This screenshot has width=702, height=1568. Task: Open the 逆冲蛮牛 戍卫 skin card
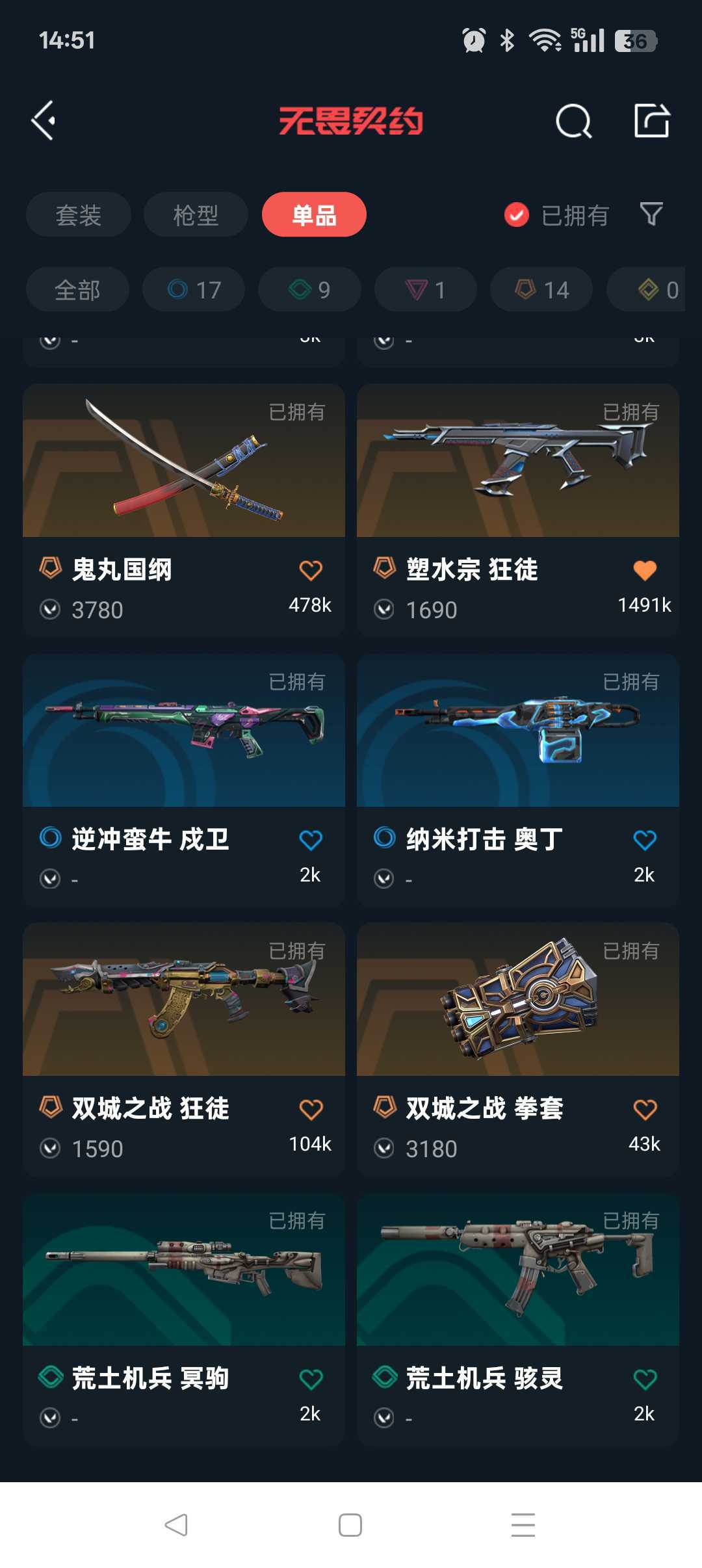click(x=184, y=779)
